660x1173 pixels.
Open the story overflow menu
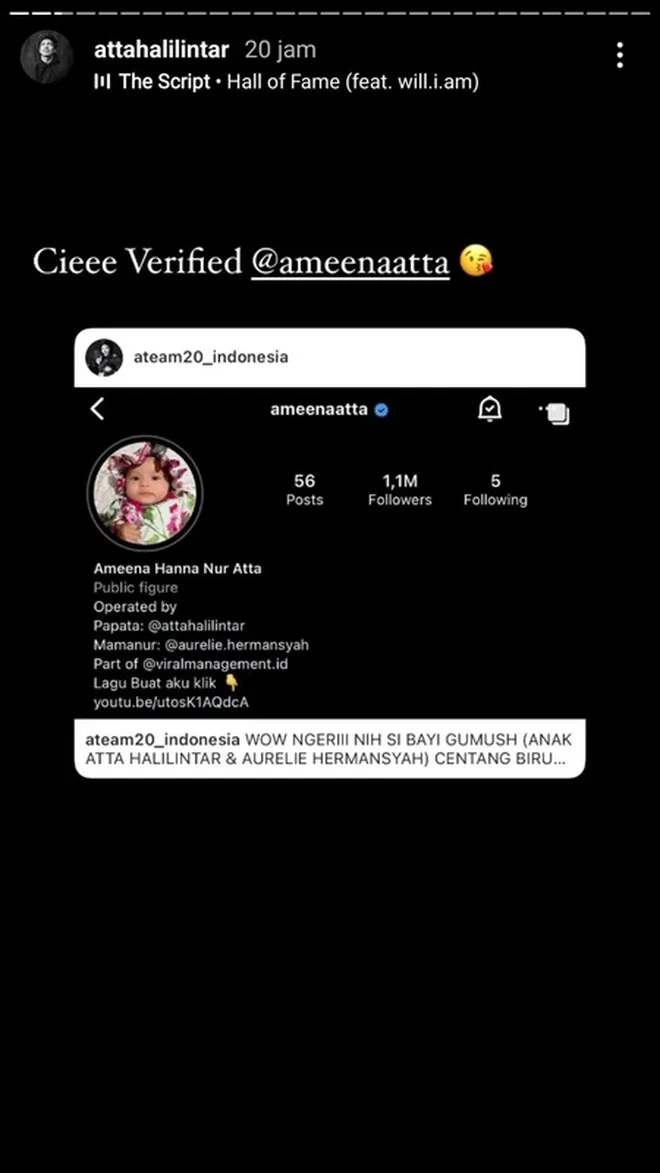pos(620,55)
